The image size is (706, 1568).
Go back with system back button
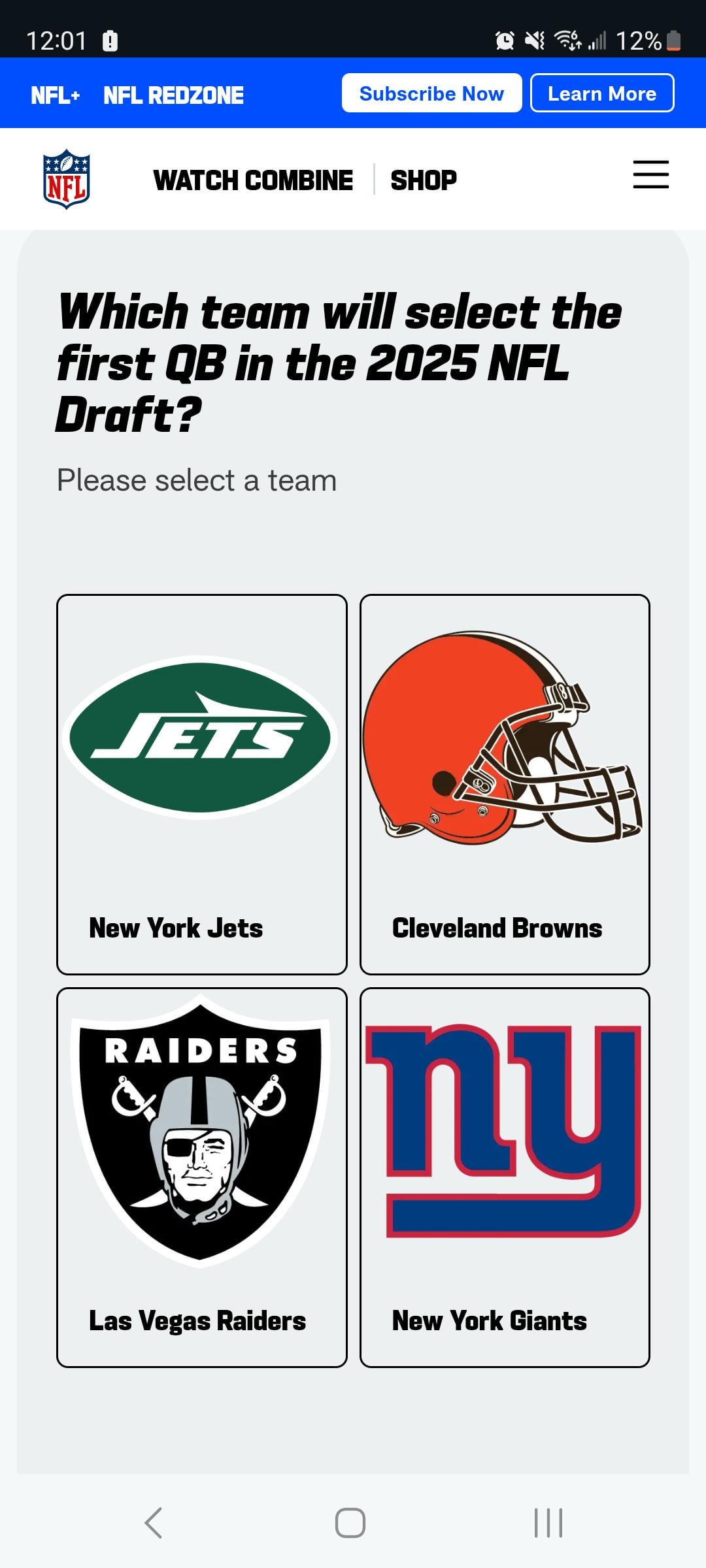pyautogui.click(x=154, y=1523)
